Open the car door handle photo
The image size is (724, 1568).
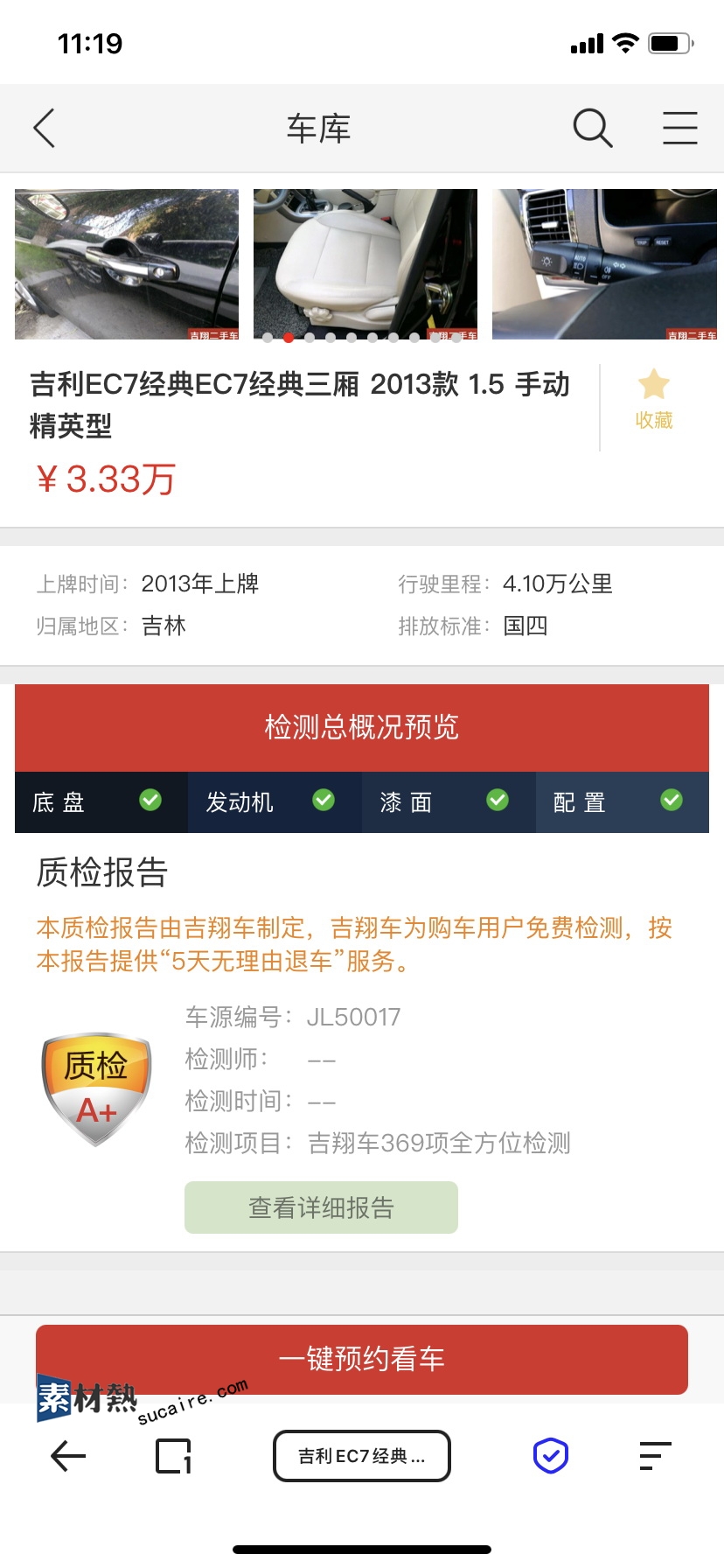tap(127, 264)
